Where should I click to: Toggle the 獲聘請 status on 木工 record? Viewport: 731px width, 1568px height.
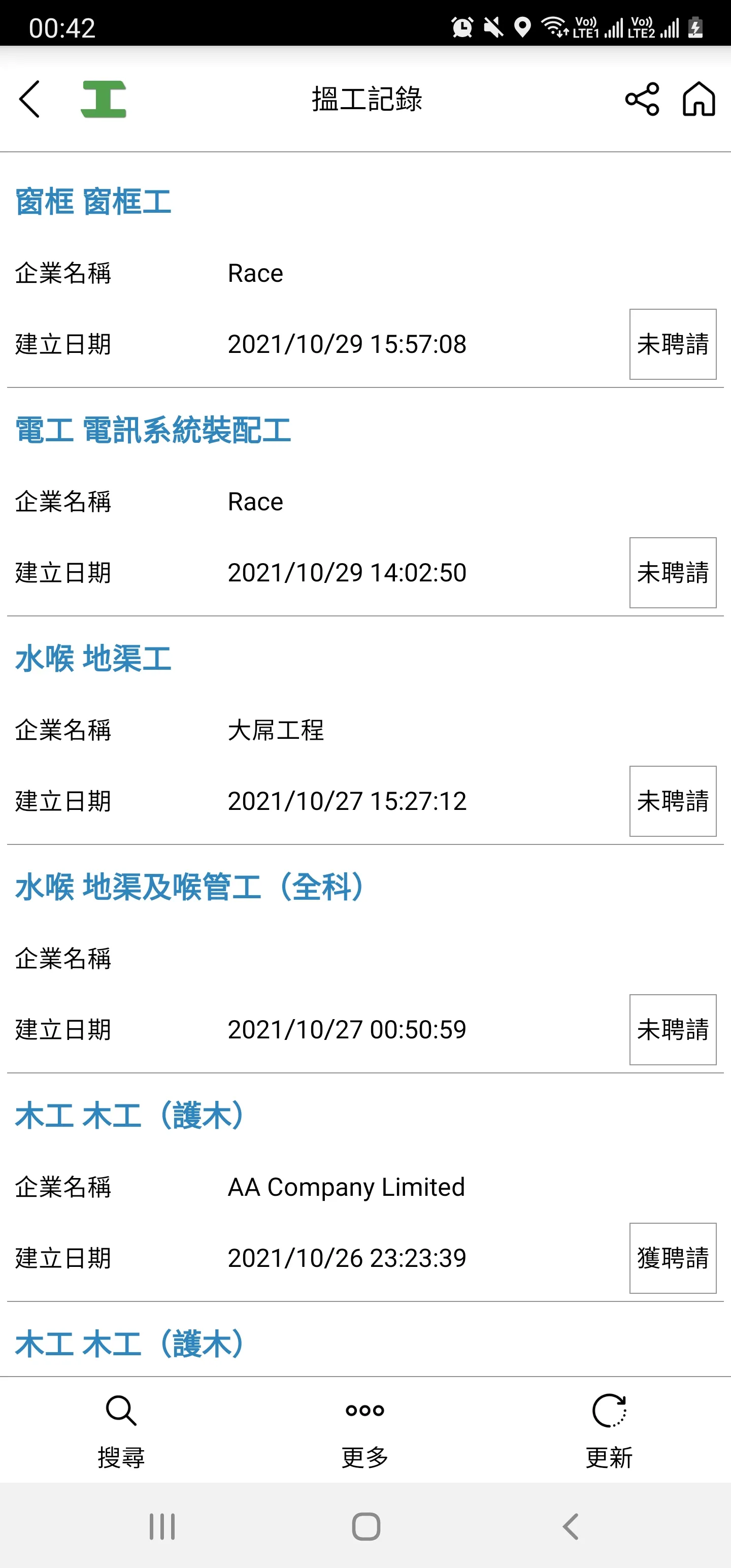[673, 1258]
